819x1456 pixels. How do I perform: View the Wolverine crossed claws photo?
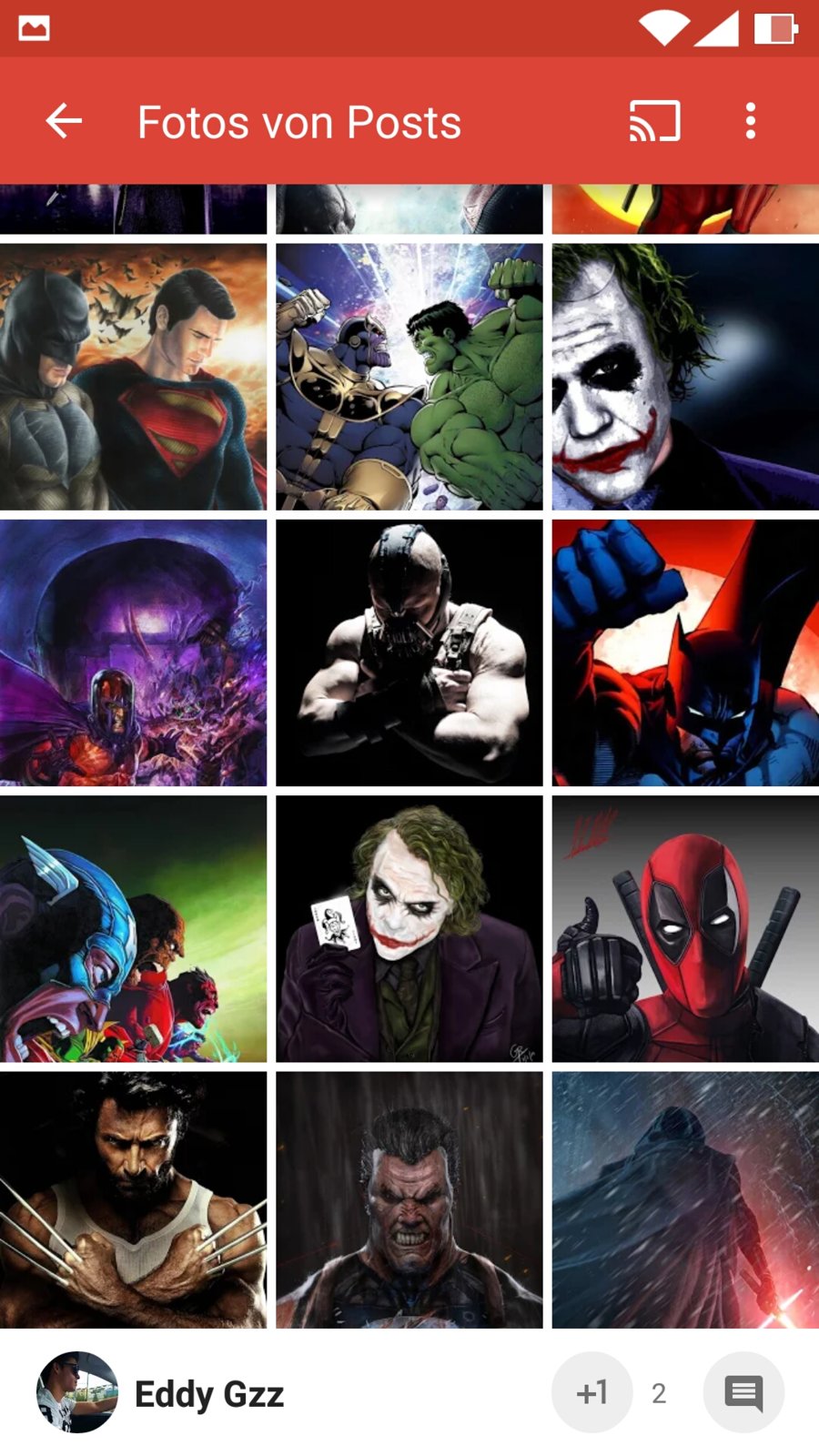[133, 1199]
